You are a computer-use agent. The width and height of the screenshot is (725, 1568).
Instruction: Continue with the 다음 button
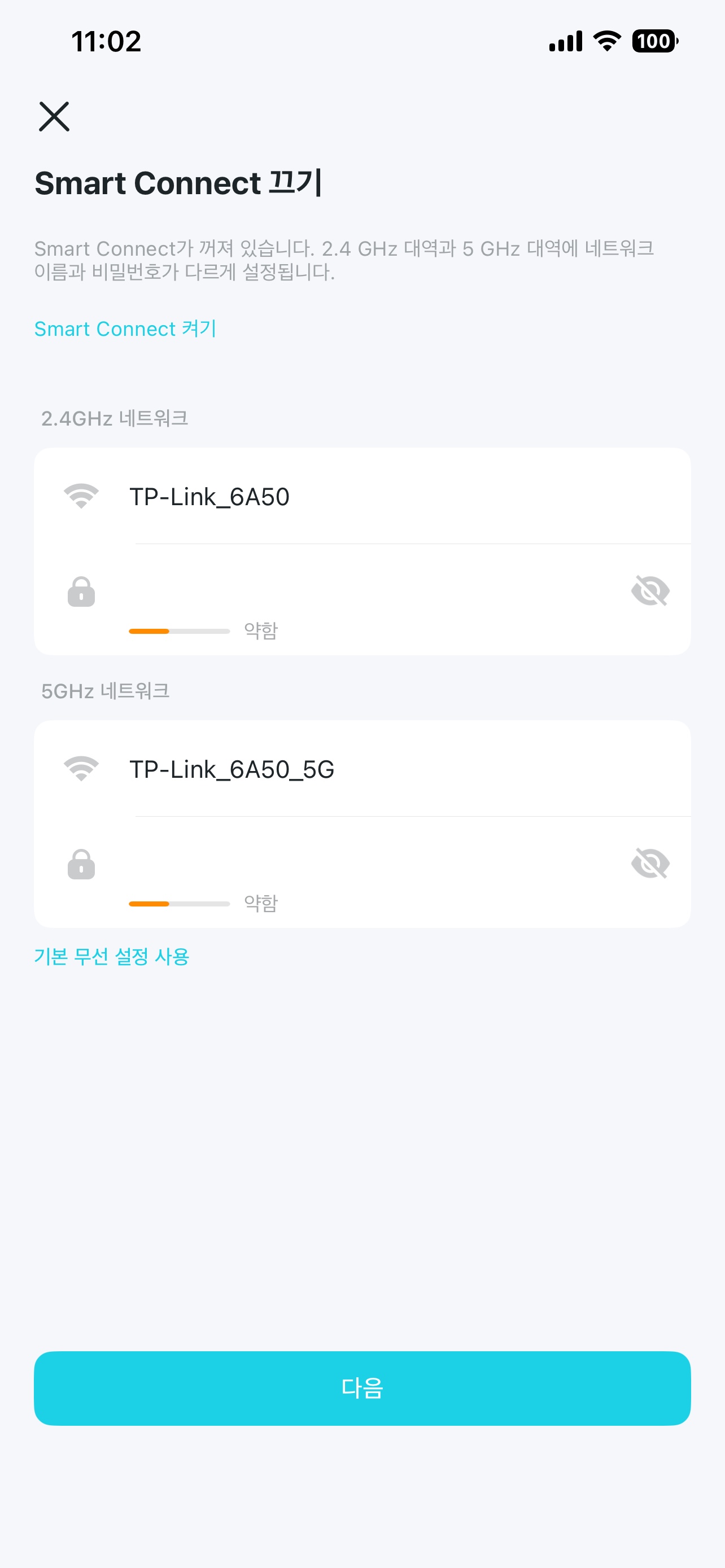362,1388
